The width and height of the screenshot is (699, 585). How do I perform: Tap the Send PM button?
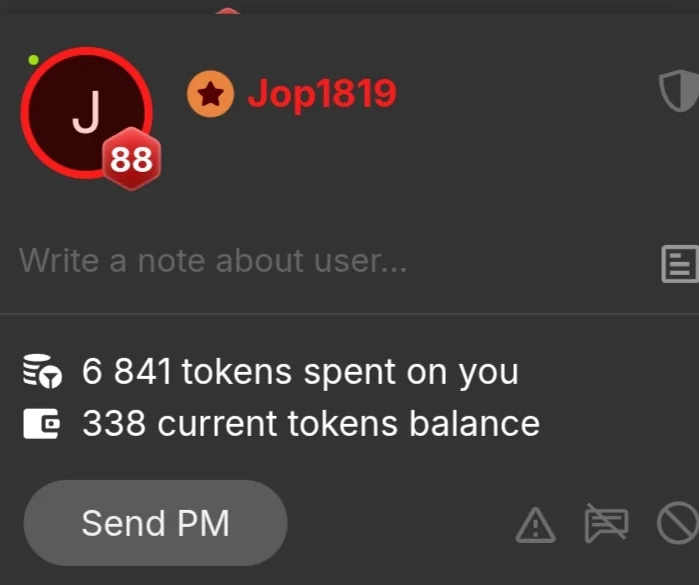(x=155, y=523)
